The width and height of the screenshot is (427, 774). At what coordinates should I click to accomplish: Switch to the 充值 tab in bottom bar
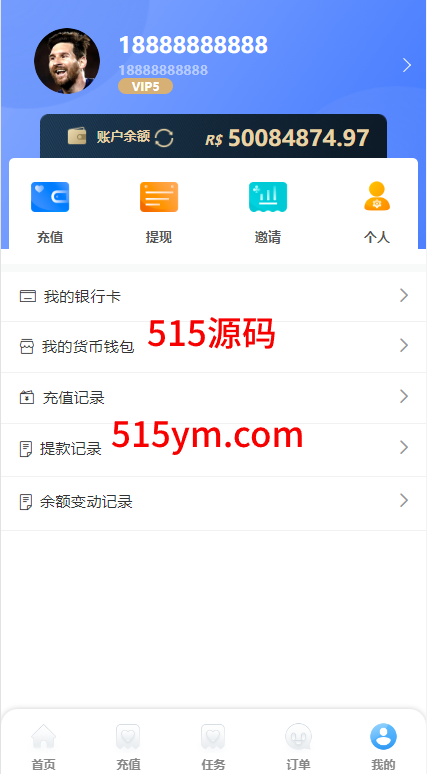coord(128,747)
